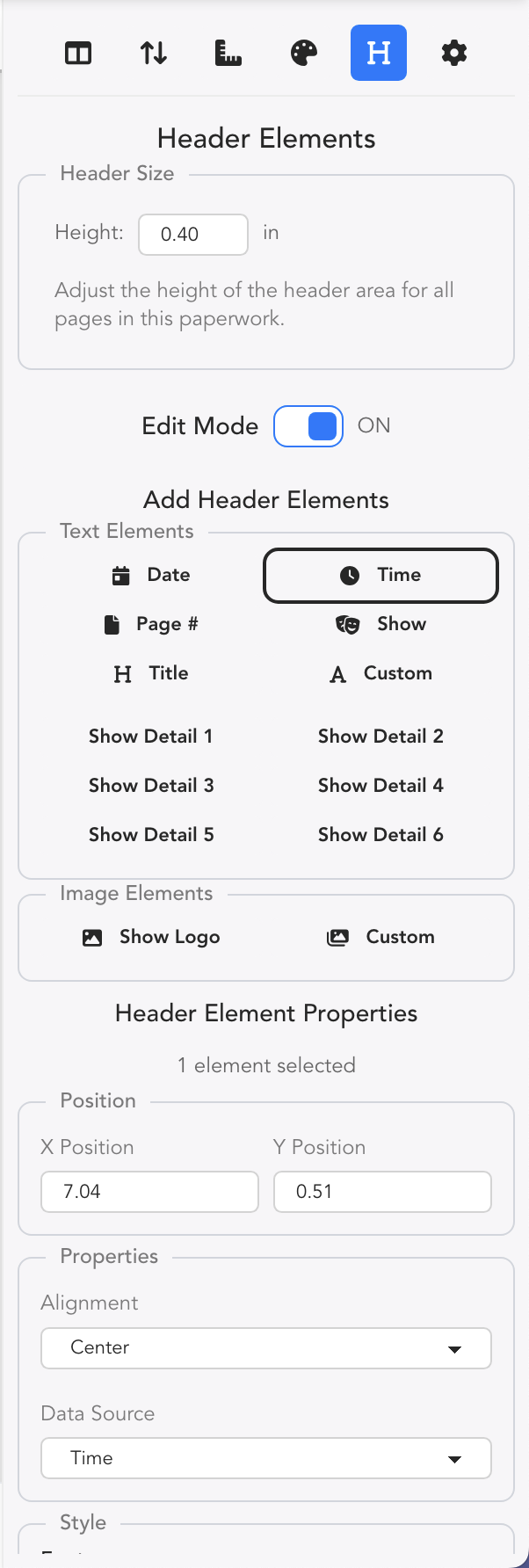Switch to the sort arrows tab
Image resolution: width=529 pixels, height=1568 pixels.
[154, 54]
